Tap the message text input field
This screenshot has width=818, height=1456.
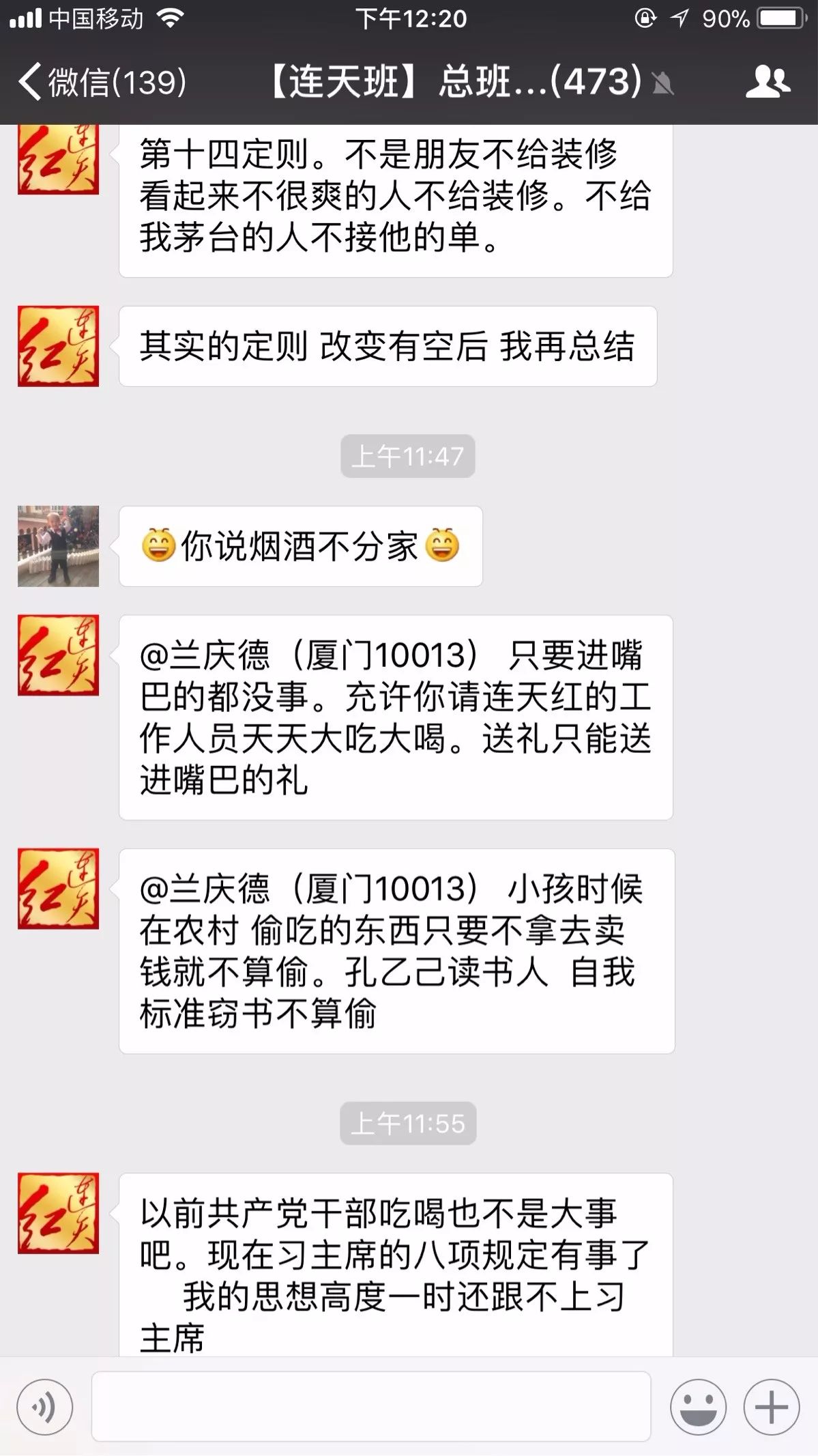(x=371, y=1407)
